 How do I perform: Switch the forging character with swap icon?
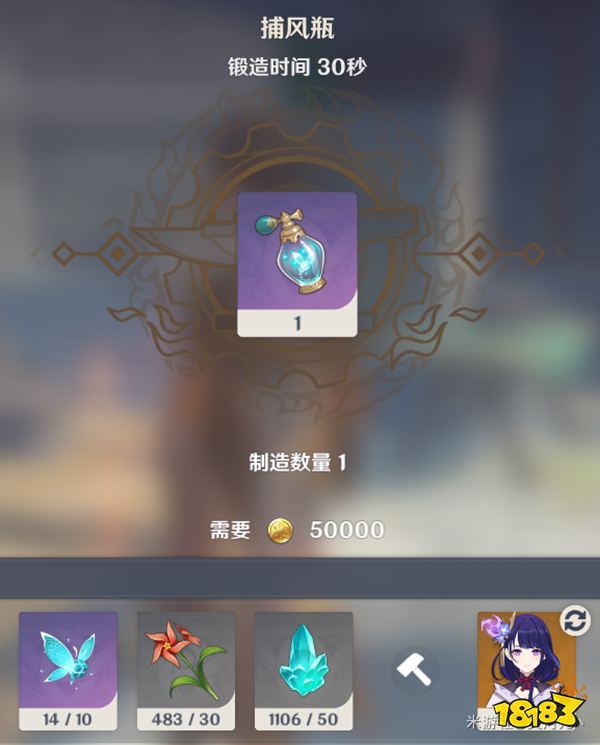(x=575, y=622)
